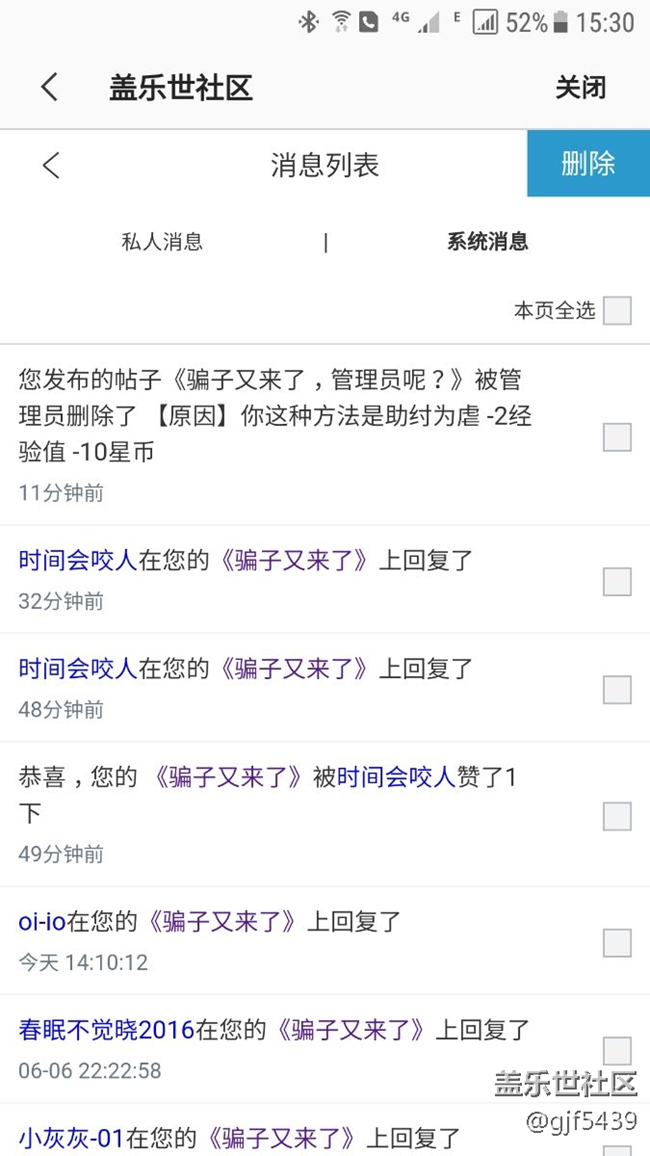Open 《骗子又来了》 post in 49分钟前 like message

226,777
